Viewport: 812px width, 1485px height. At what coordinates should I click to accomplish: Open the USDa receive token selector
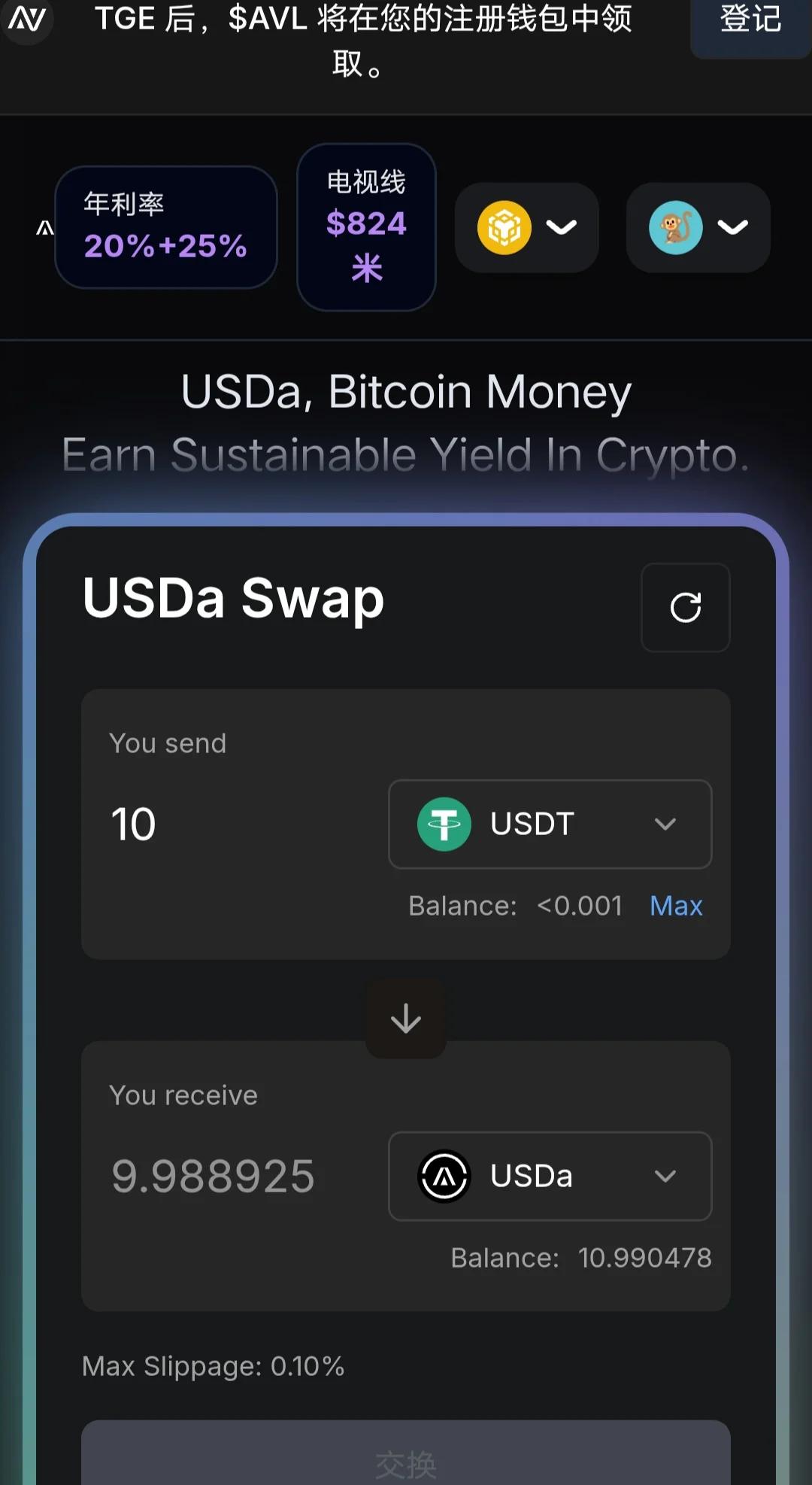[x=550, y=1176]
